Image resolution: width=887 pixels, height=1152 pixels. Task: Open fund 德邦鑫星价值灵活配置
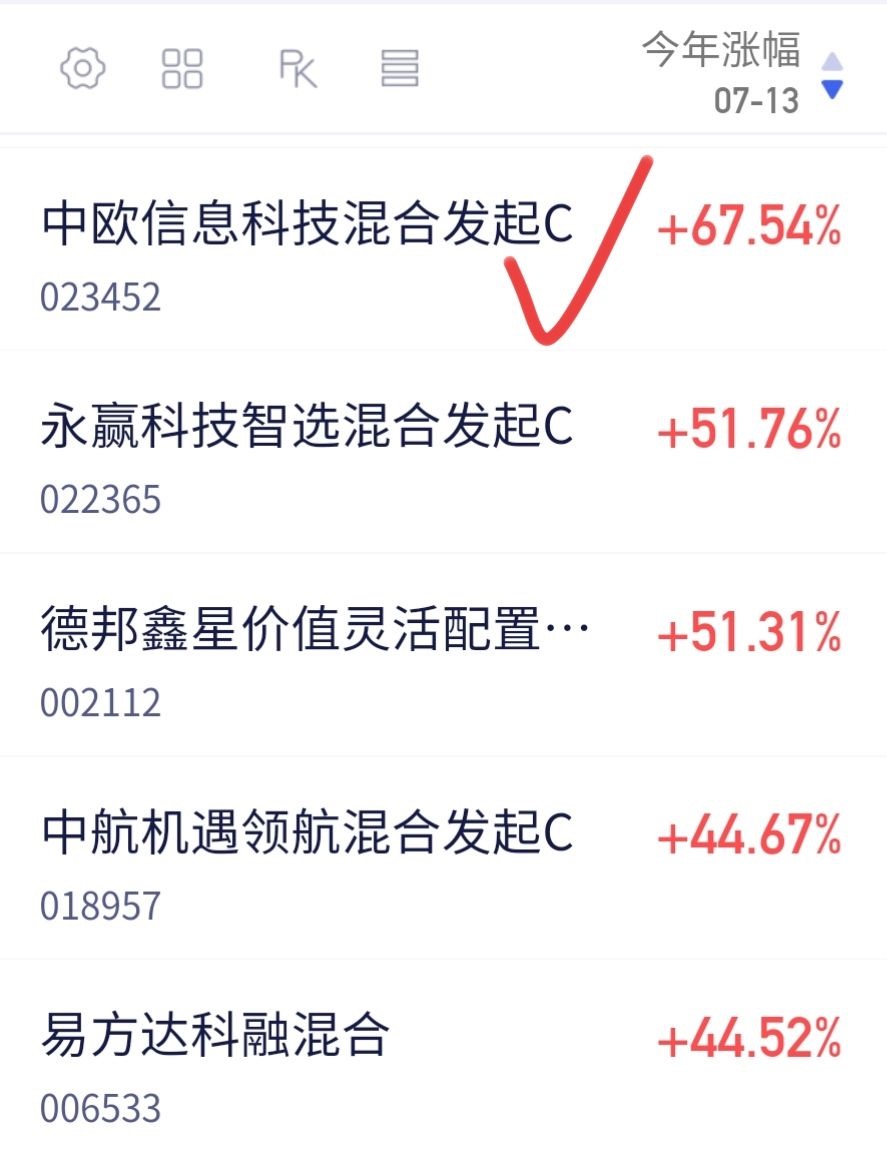[x=443, y=655]
